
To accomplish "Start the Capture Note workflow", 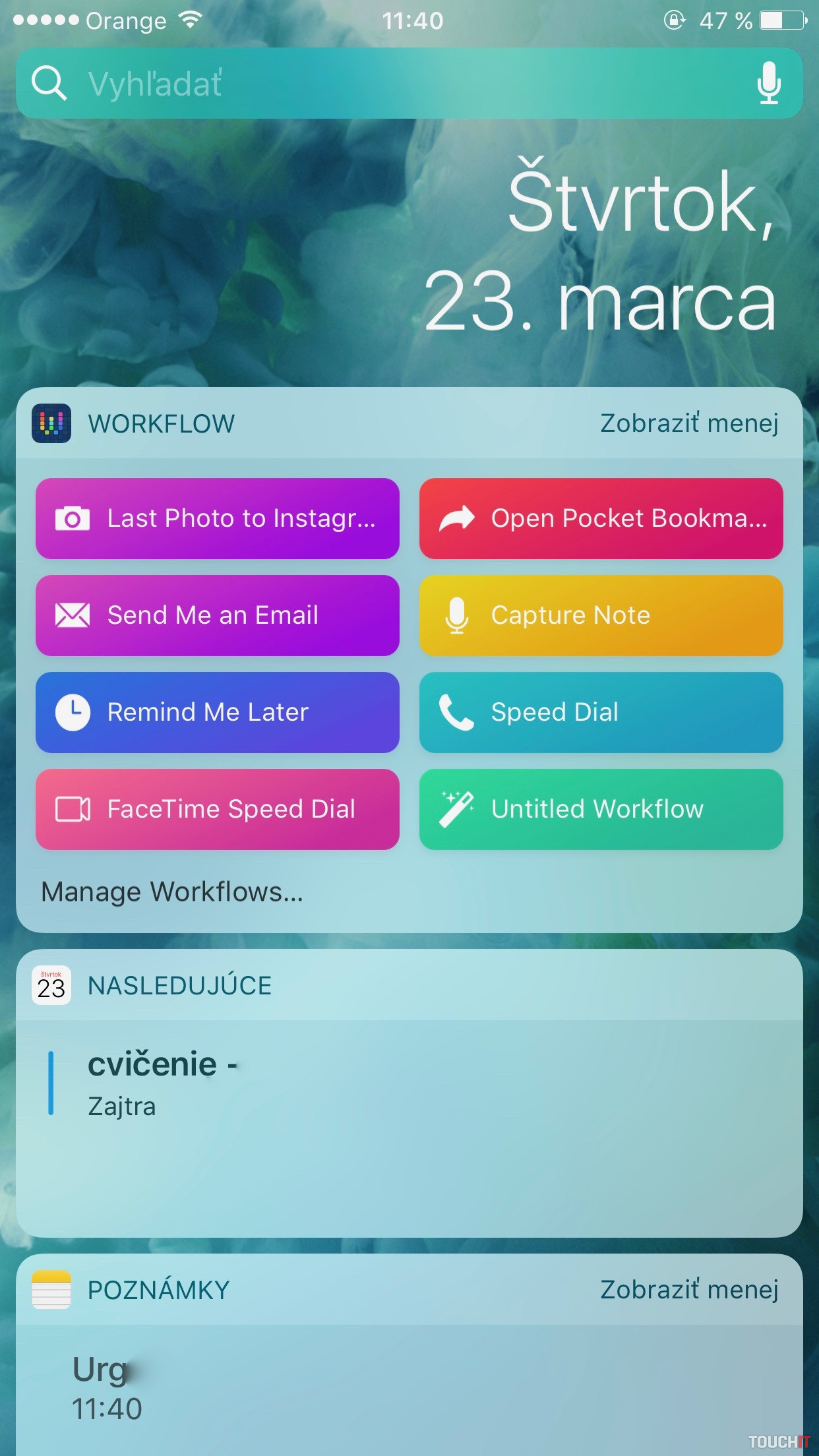I will point(601,615).
